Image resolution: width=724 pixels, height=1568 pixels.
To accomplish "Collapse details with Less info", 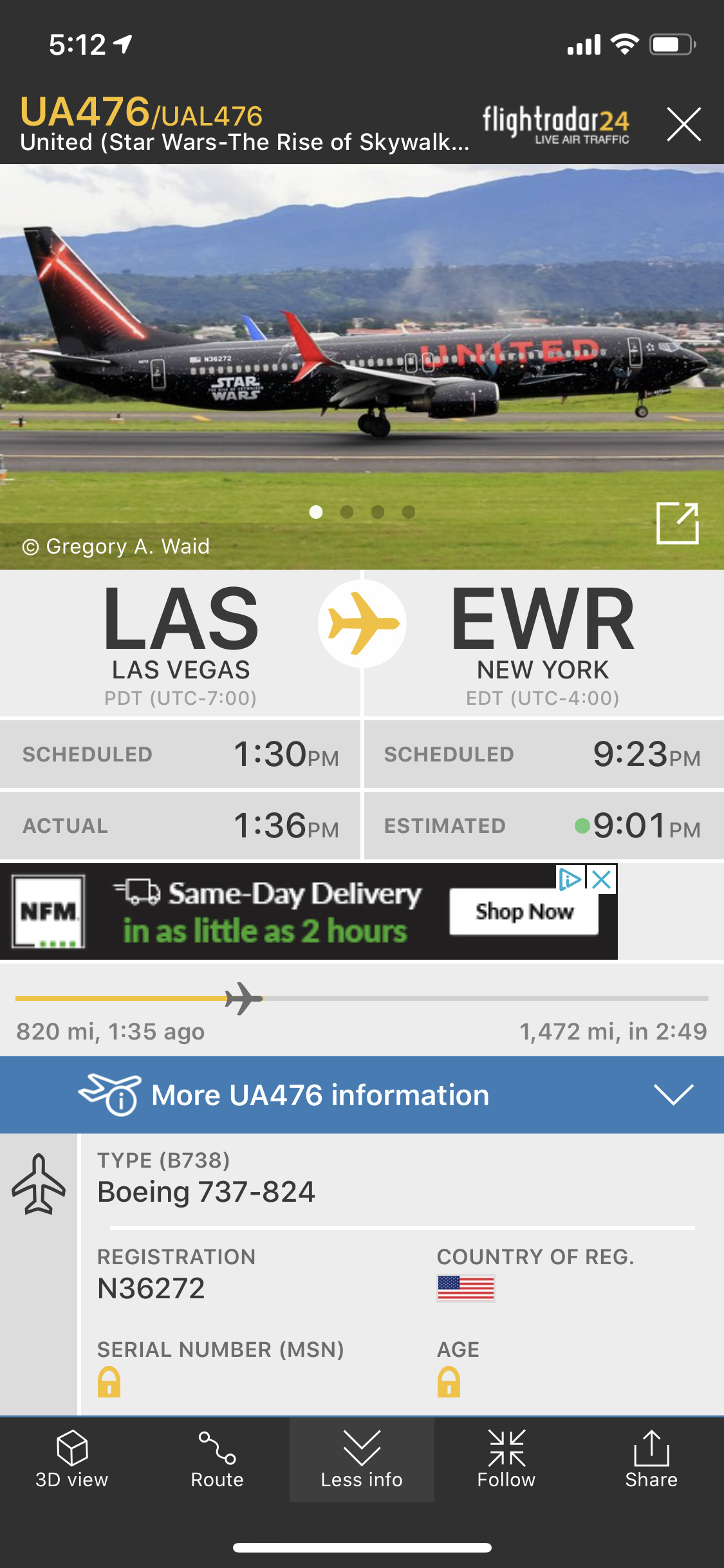I will [362, 1459].
